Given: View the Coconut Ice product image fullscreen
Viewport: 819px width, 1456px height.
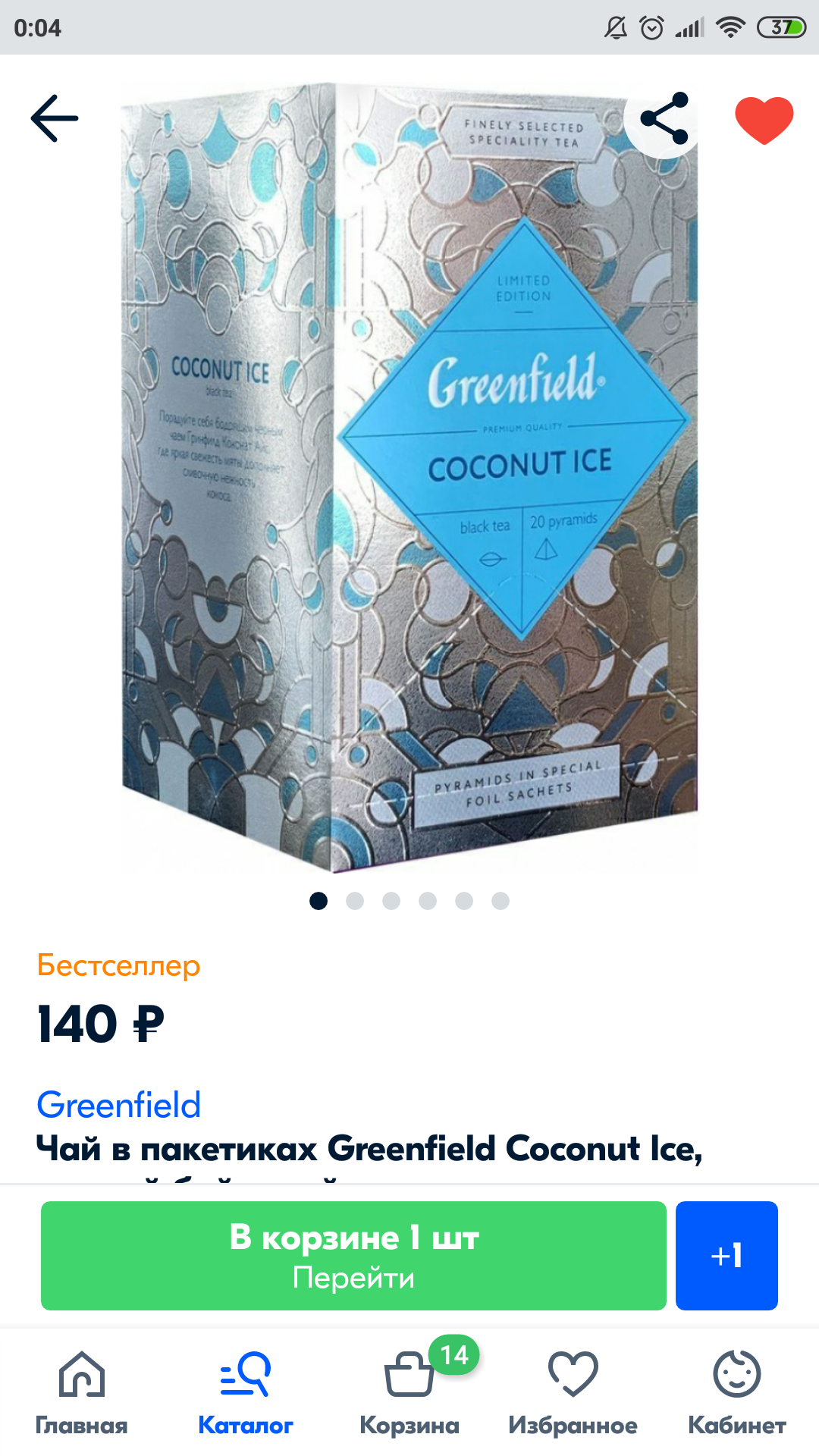Looking at the screenshot, I should [409, 478].
